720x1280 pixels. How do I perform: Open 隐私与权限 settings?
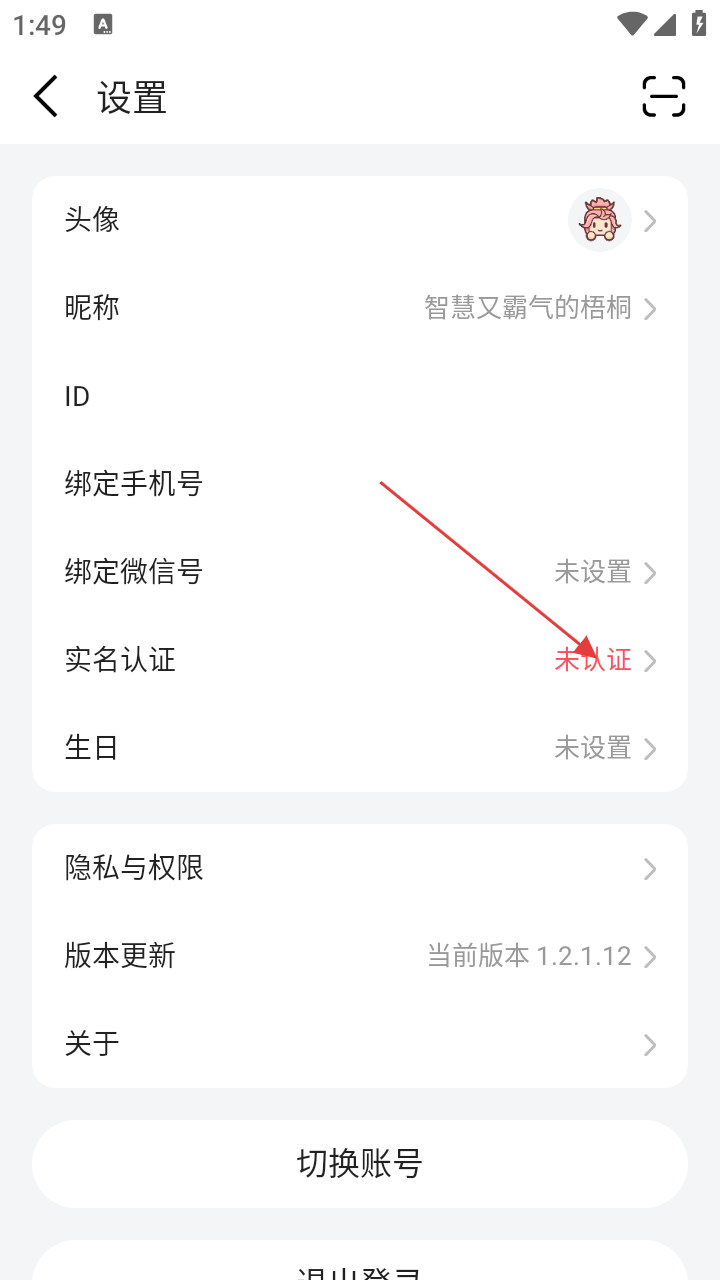[360, 868]
